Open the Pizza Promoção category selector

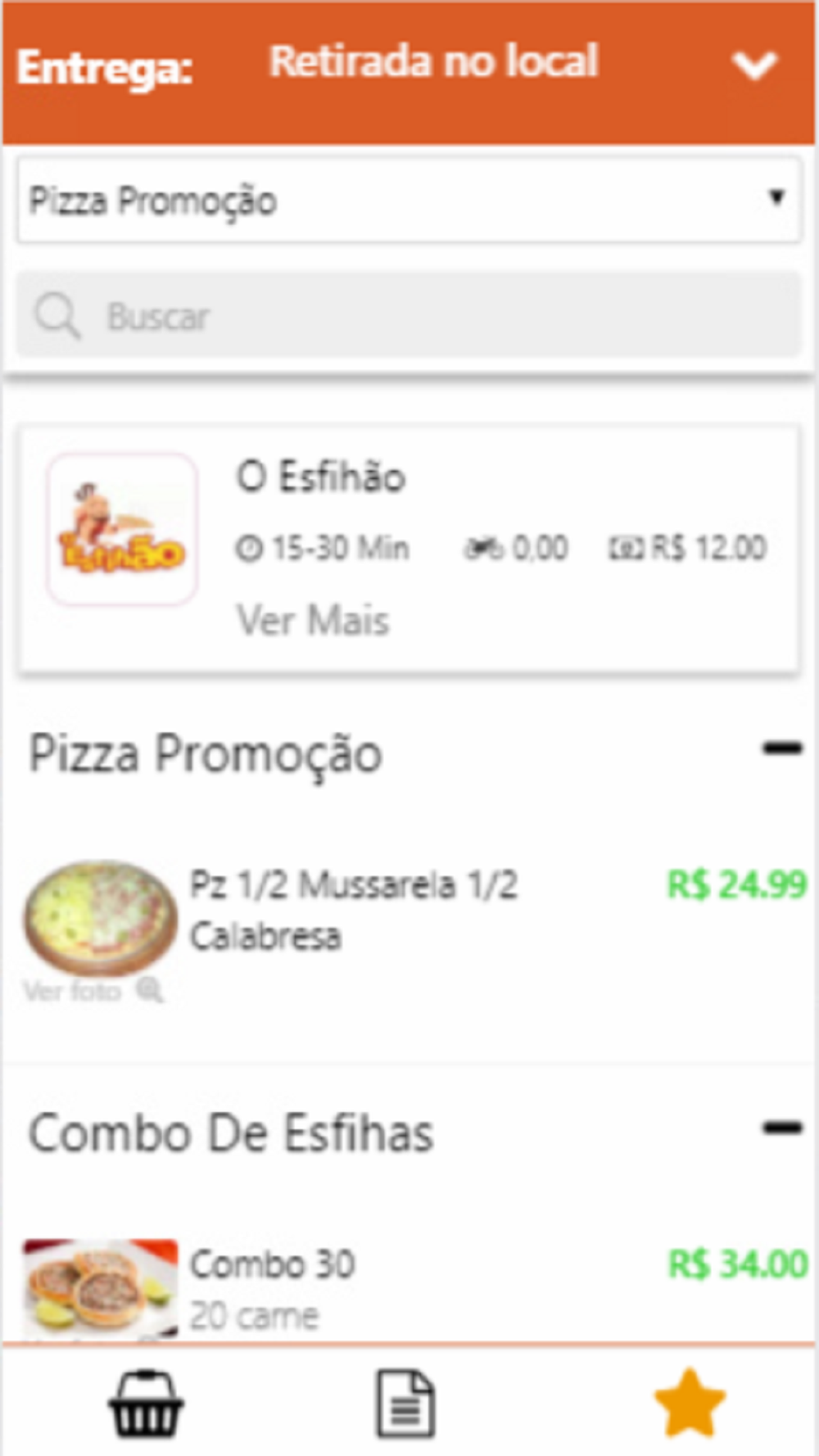(408, 201)
